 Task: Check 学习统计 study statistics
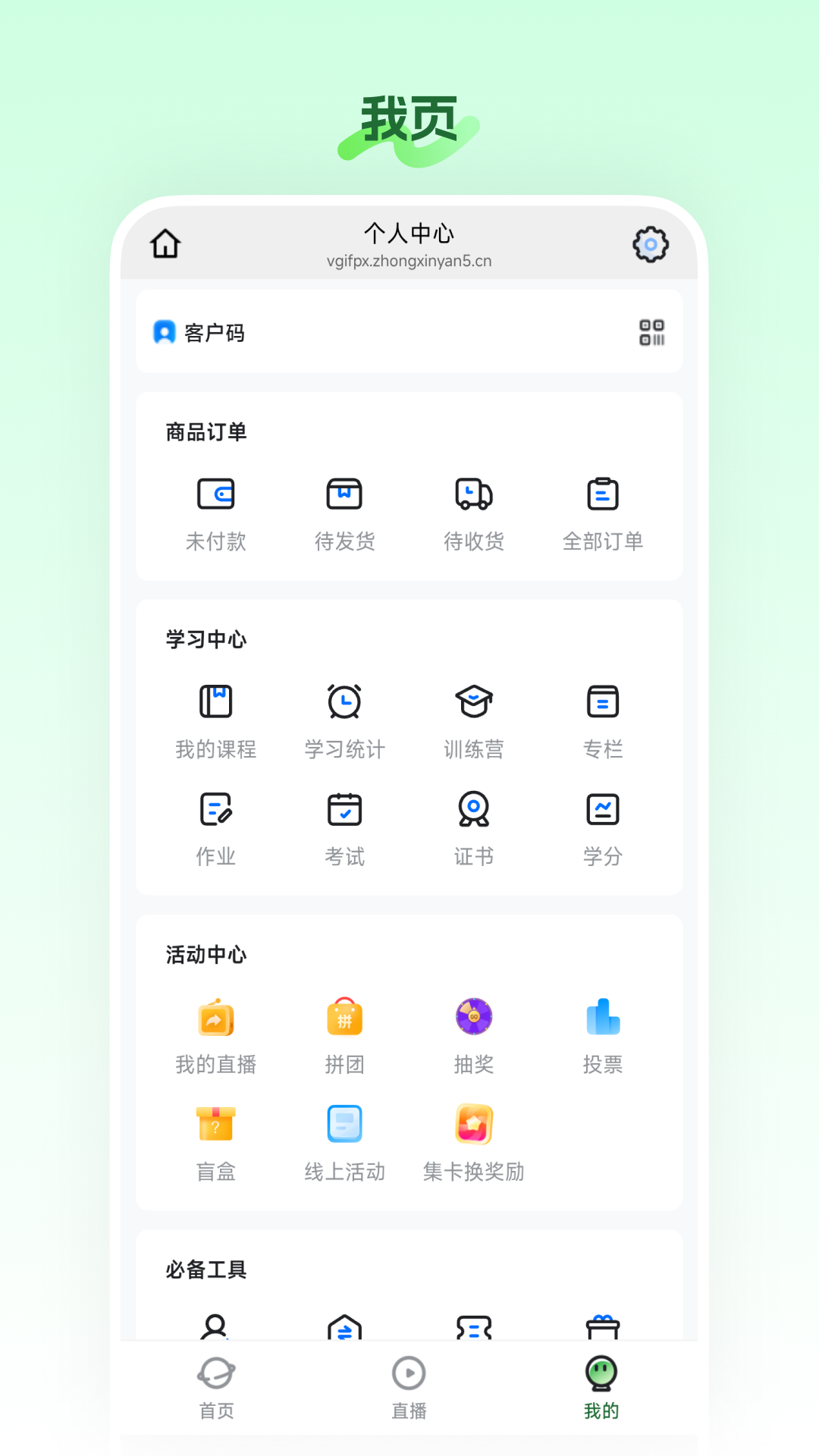(x=344, y=719)
